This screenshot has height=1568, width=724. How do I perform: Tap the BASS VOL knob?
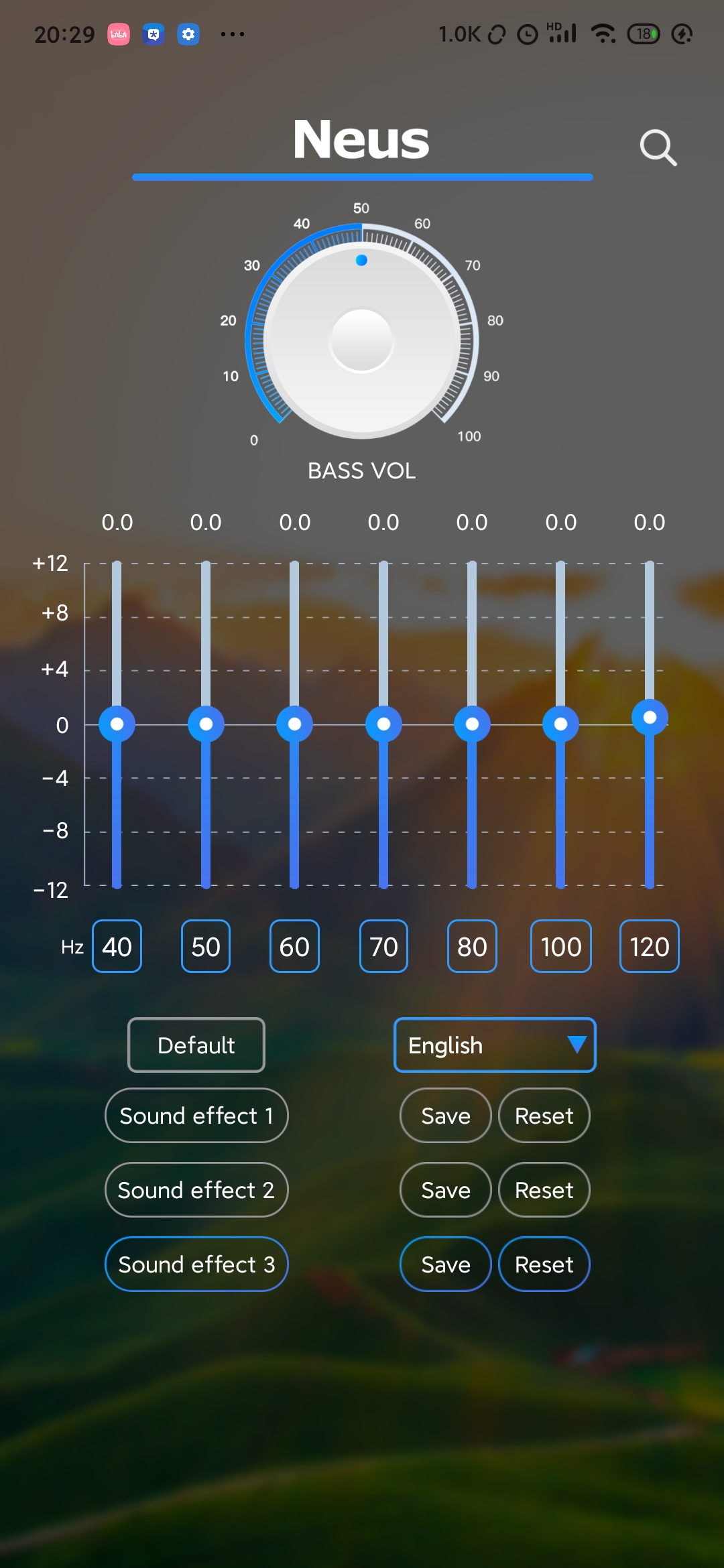pyautogui.click(x=362, y=340)
